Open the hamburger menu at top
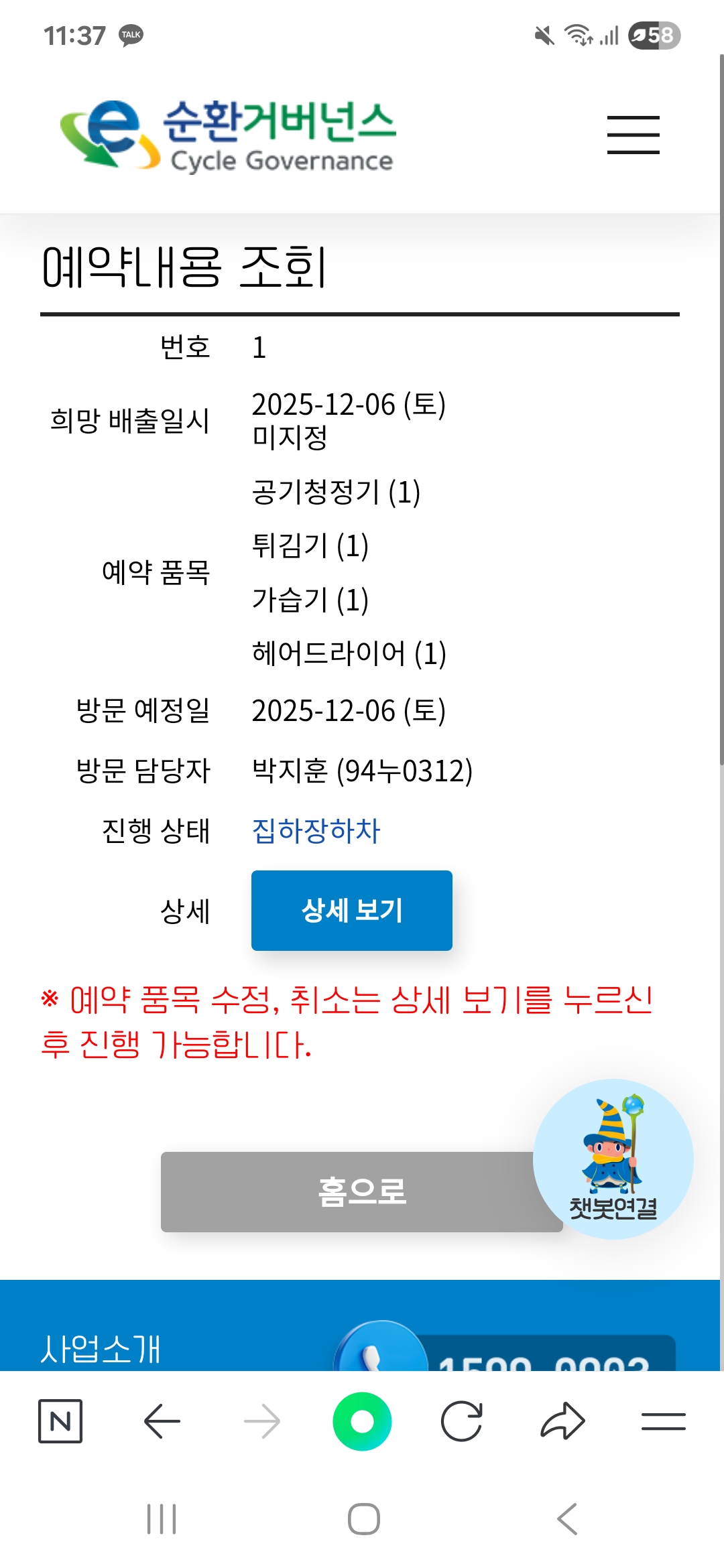724x1568 pixels. [x=633, y=135]
